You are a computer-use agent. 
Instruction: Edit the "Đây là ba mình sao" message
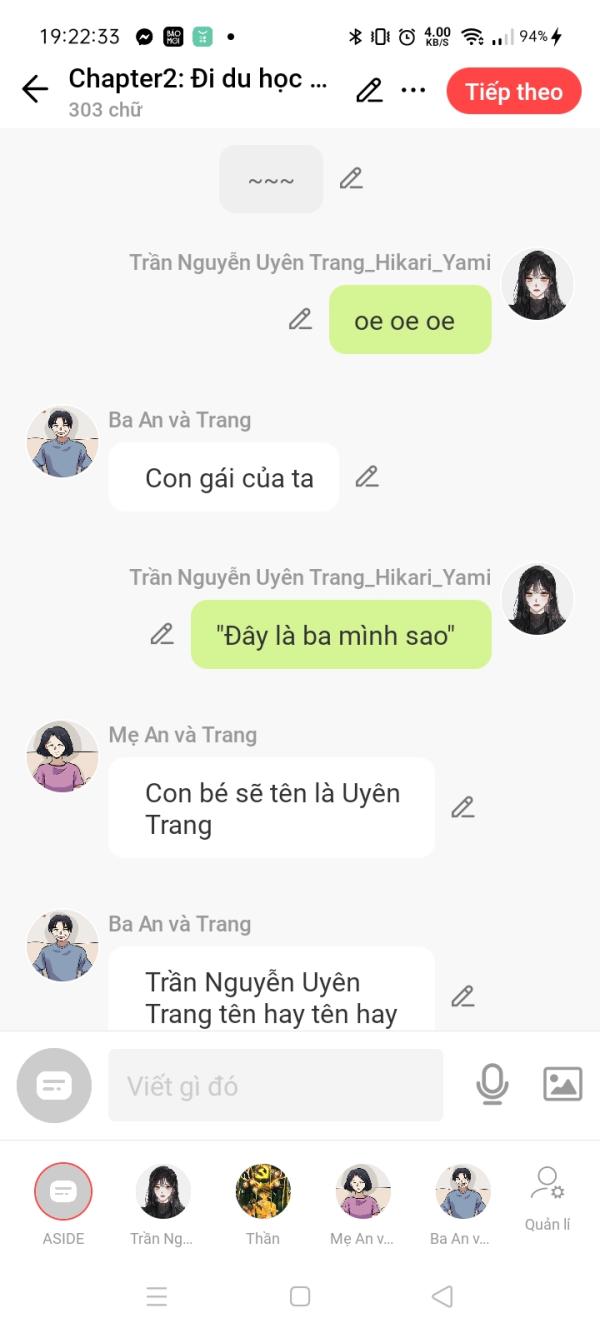[x=162, y=634]
